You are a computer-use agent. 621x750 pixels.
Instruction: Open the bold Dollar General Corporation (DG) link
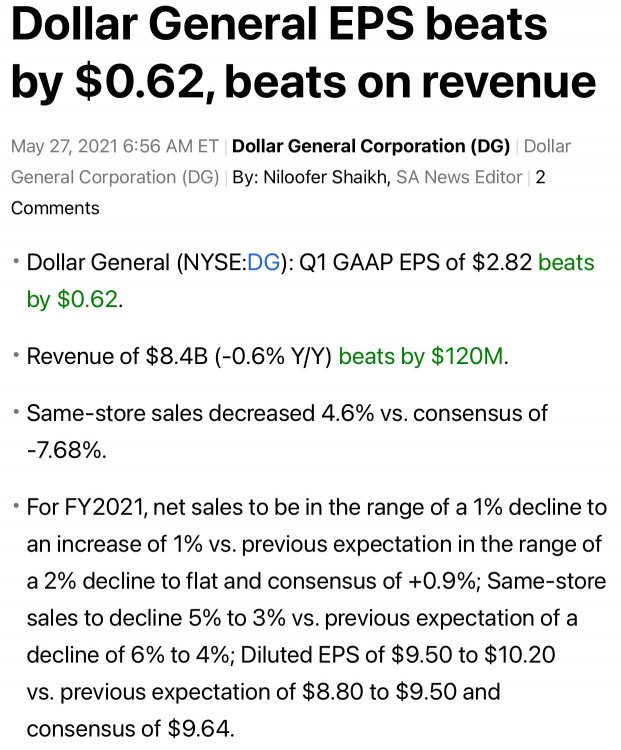[x=371, y=146]
